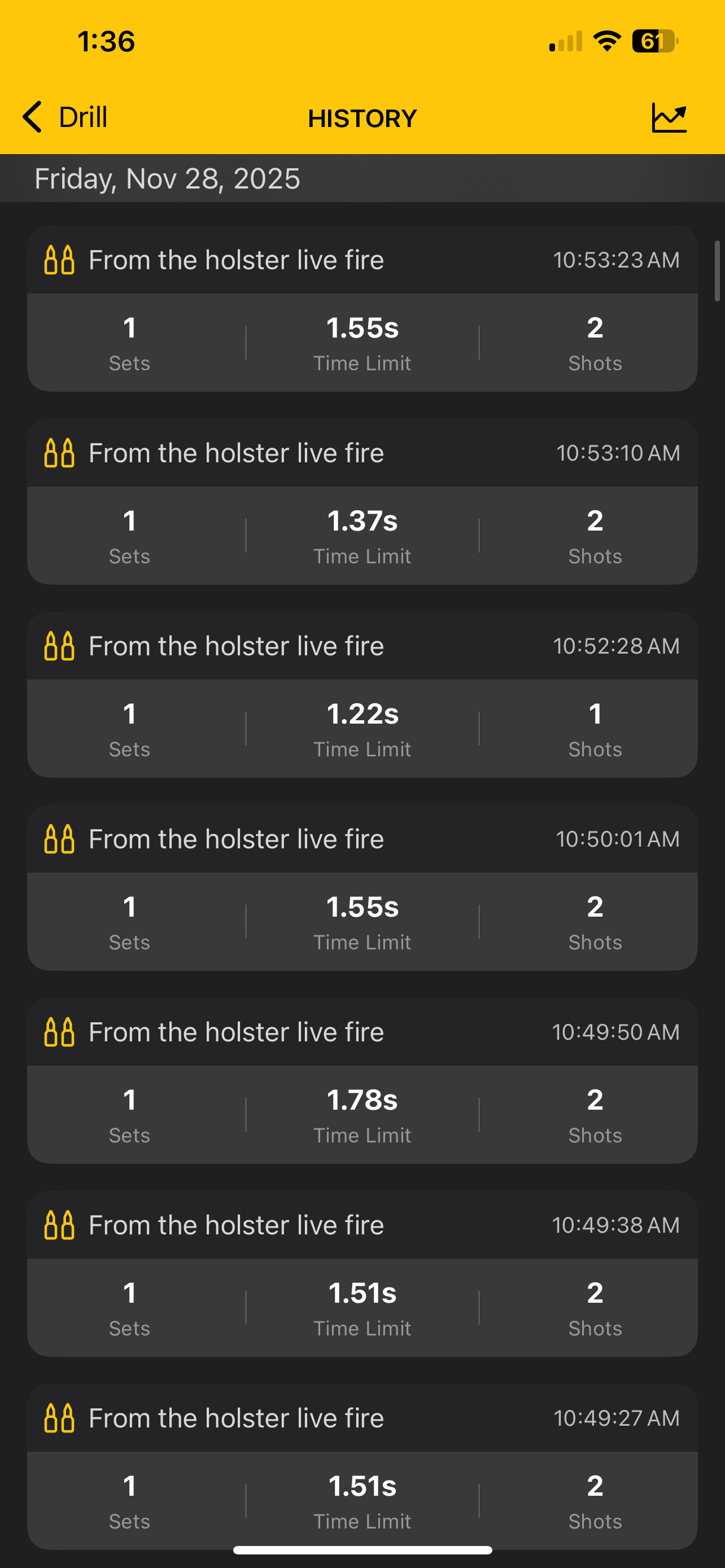This screenshot has height=1568, width=725.
Task: Go back to the Drill screen
Action: coord(64,117)
